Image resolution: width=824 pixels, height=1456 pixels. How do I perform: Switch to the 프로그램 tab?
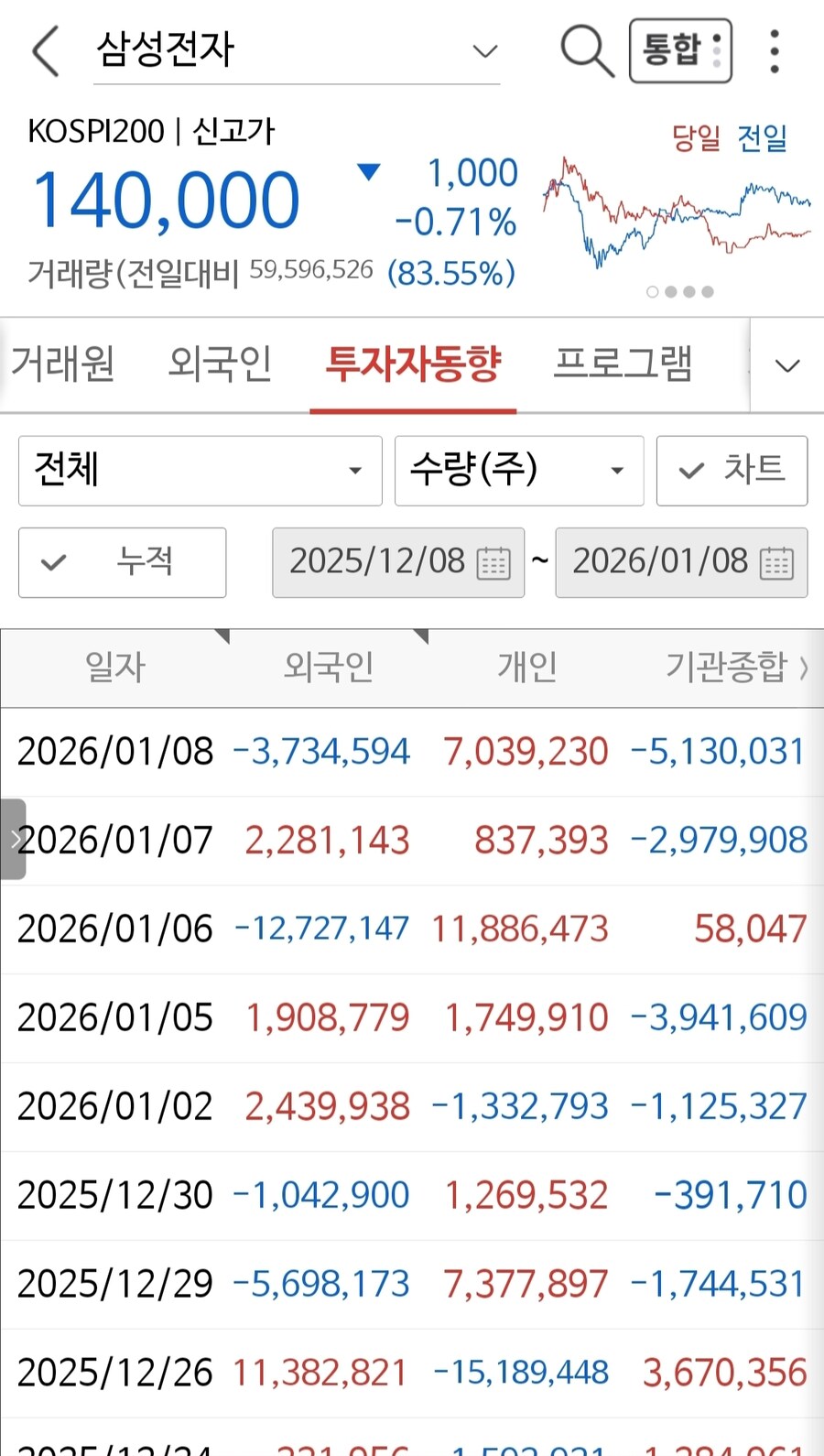[623, 364]
